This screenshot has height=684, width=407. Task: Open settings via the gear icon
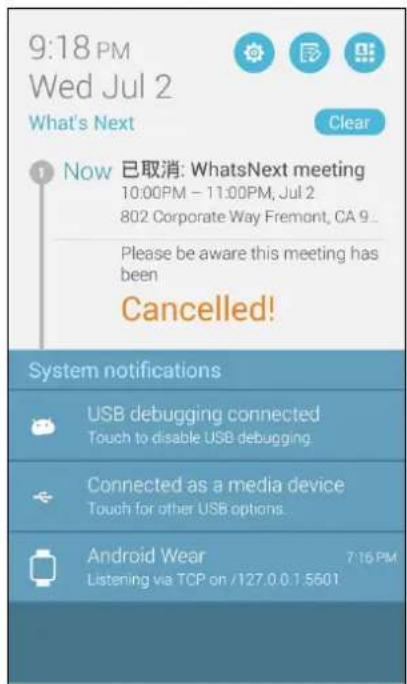coord(254,53)
